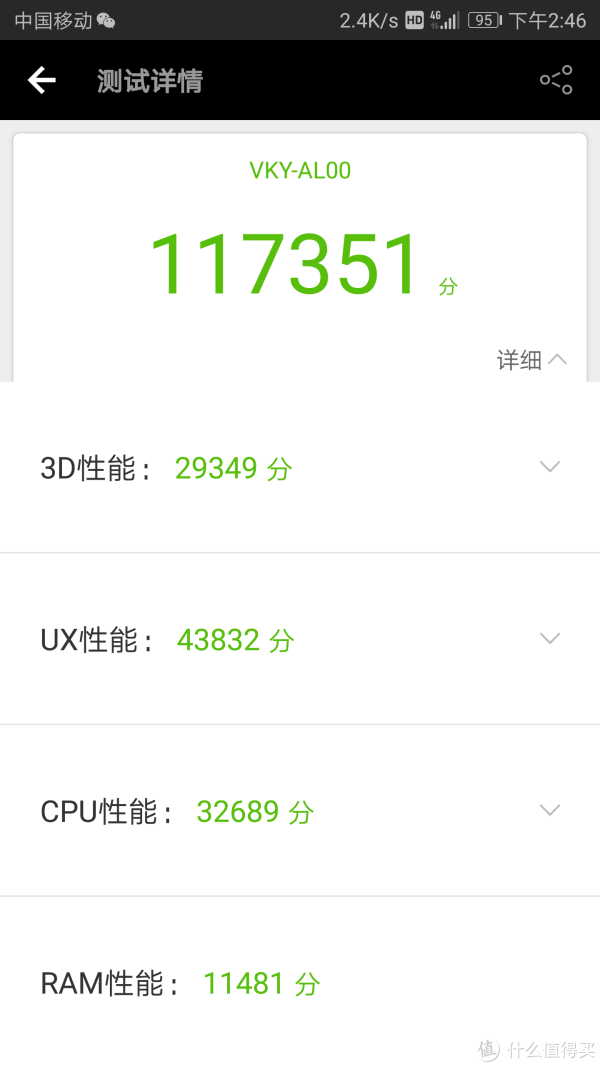The width and height of the screenshot is (600, 1067).
Task: Share the benchmark test result
Action: coord(556,80)
